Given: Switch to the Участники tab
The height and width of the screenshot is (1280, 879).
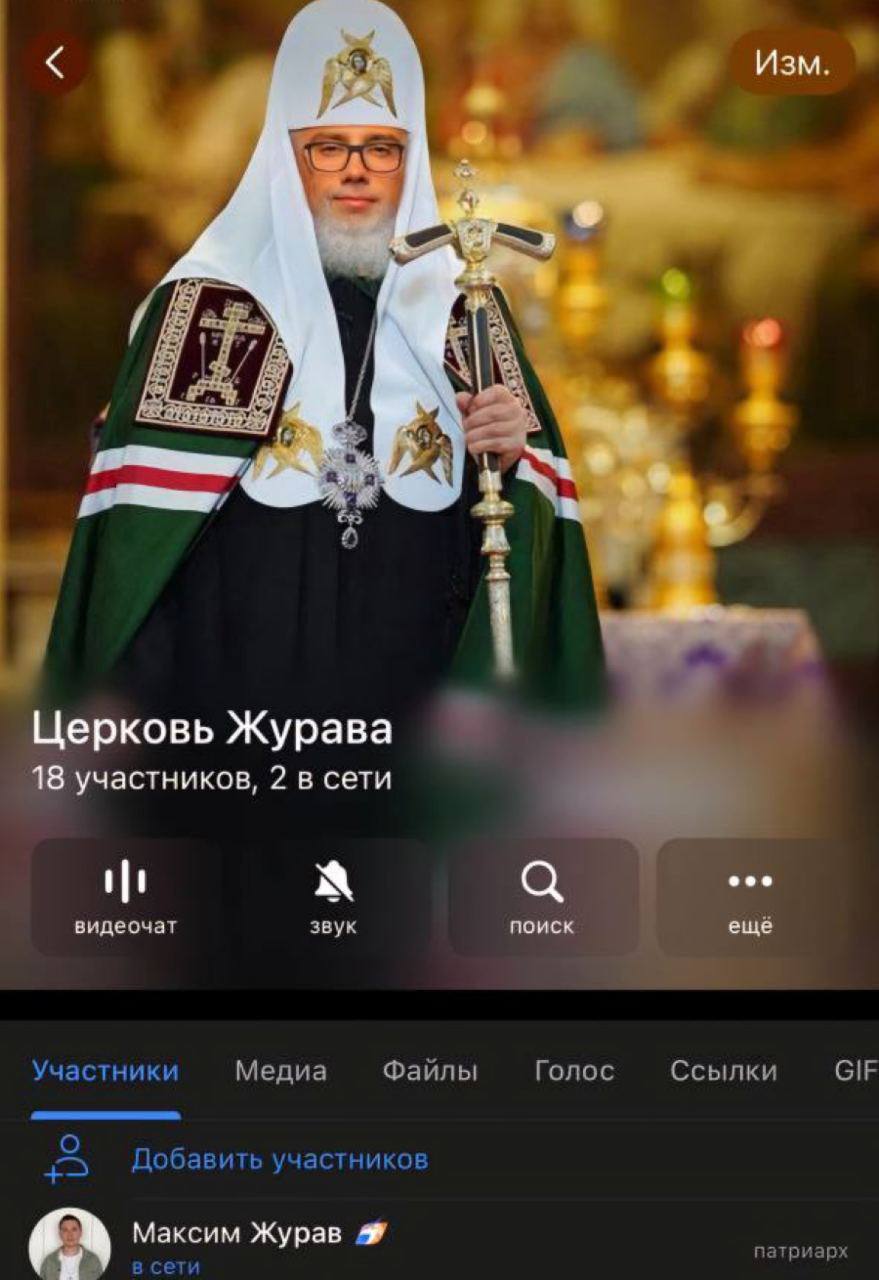Looking at the screenshot, I should pos(105,1071).
